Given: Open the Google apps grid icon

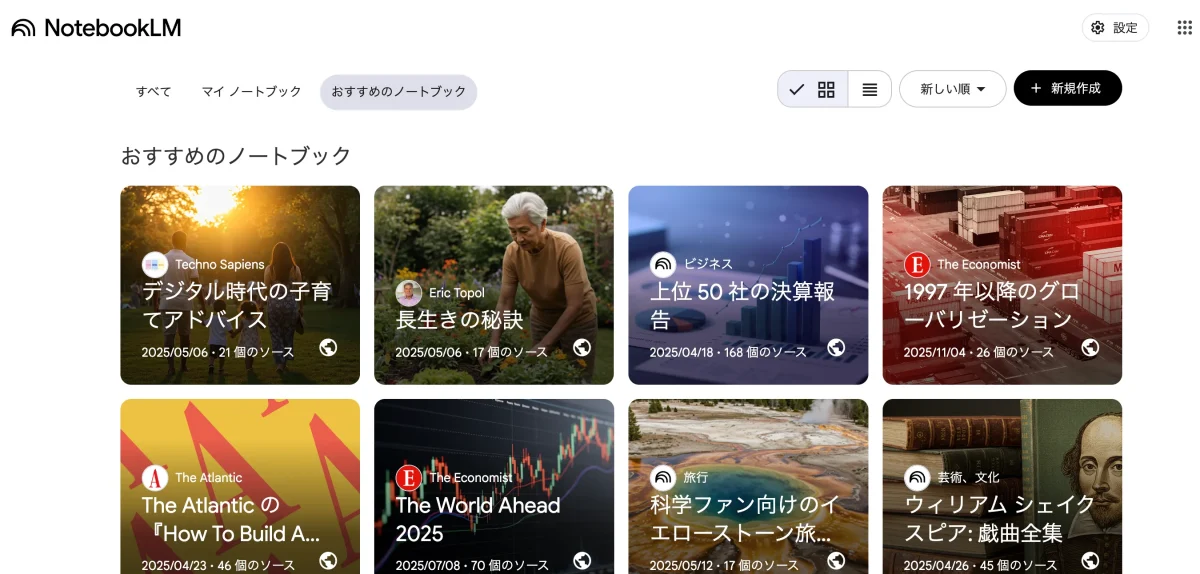Looking at the screenshot, I should pos(1184,28).
